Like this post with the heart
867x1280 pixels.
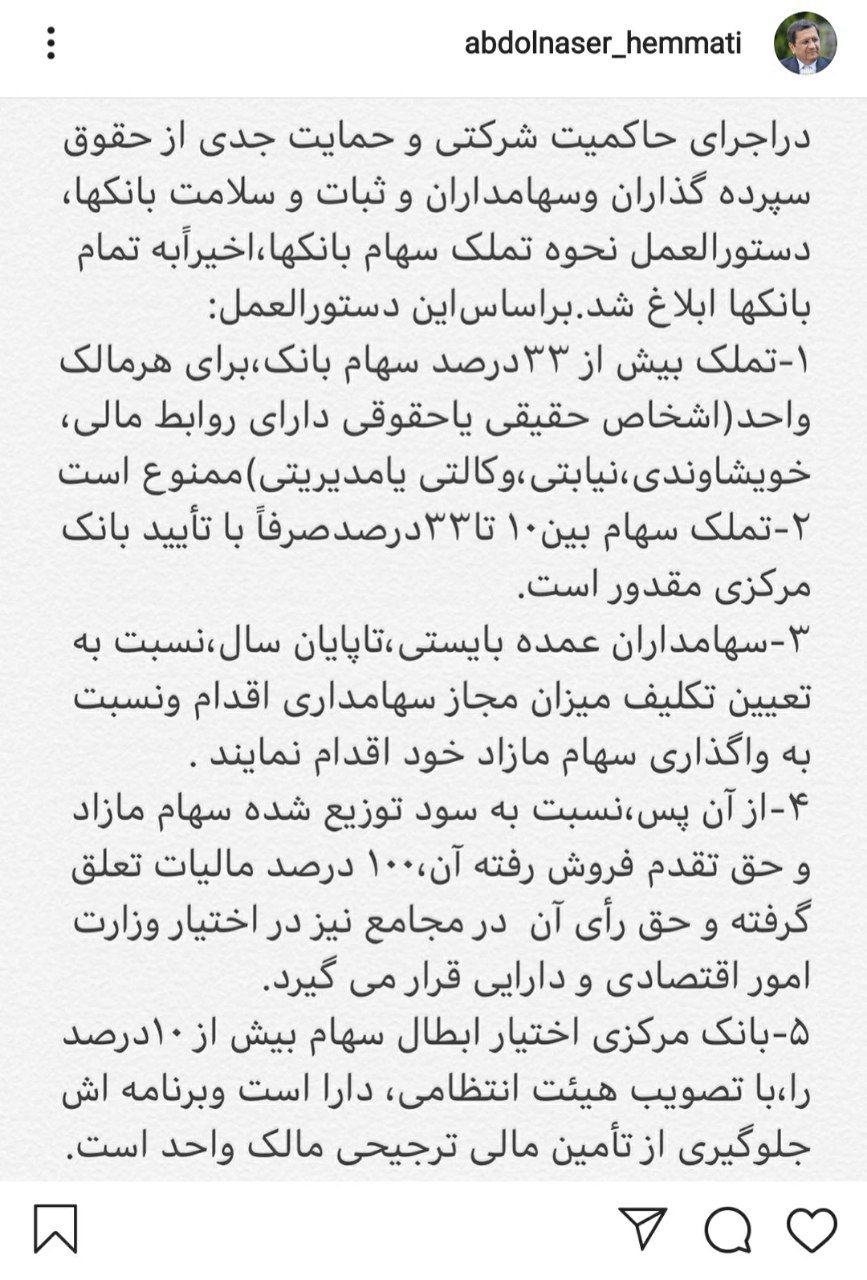(x=811, y=1229)
